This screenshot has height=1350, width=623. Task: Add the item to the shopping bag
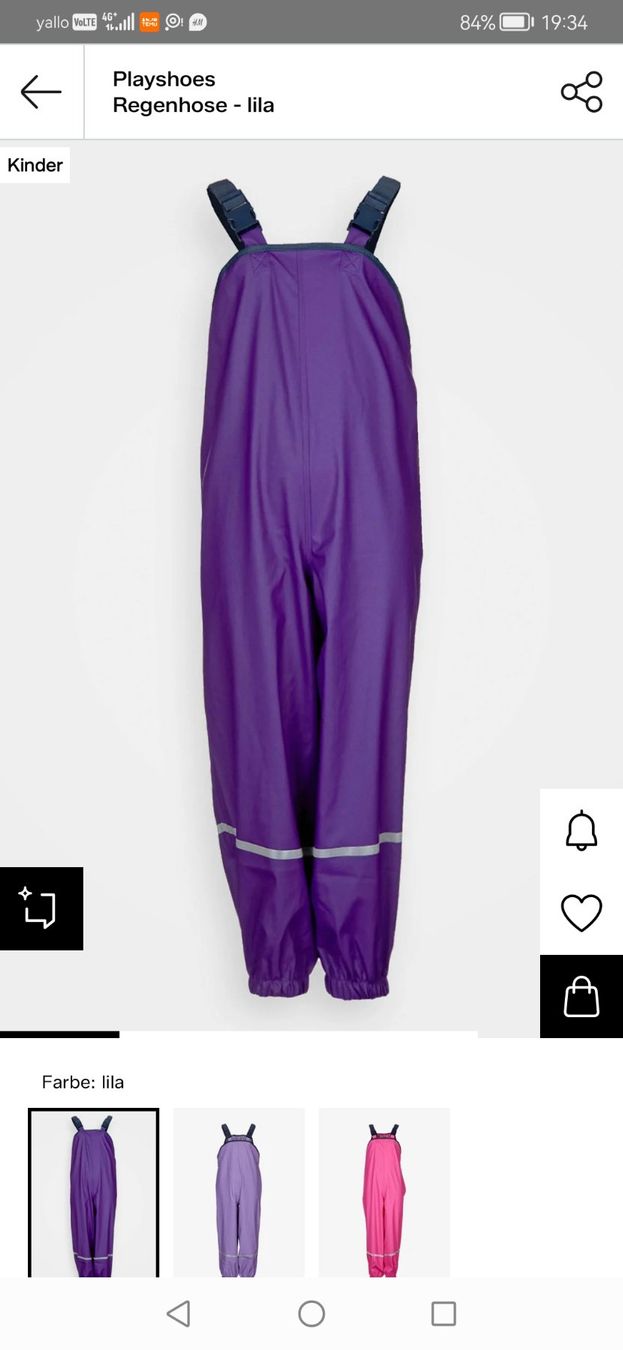[581, 996]
